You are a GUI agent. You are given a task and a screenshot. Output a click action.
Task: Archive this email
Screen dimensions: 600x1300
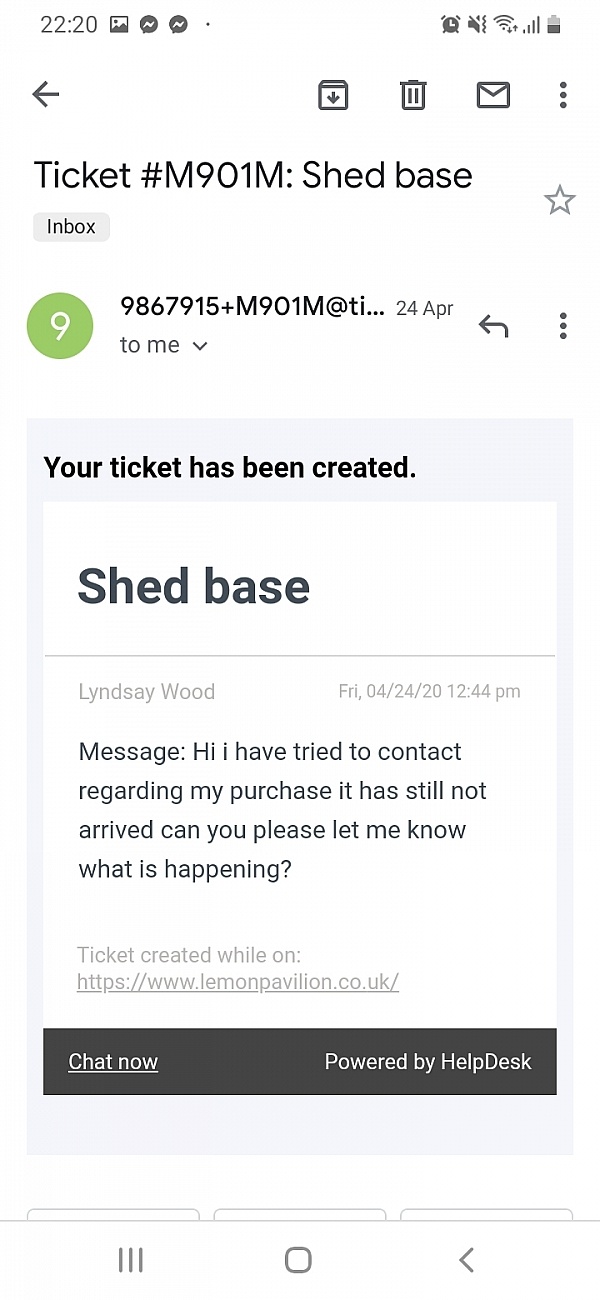(333, 95)
